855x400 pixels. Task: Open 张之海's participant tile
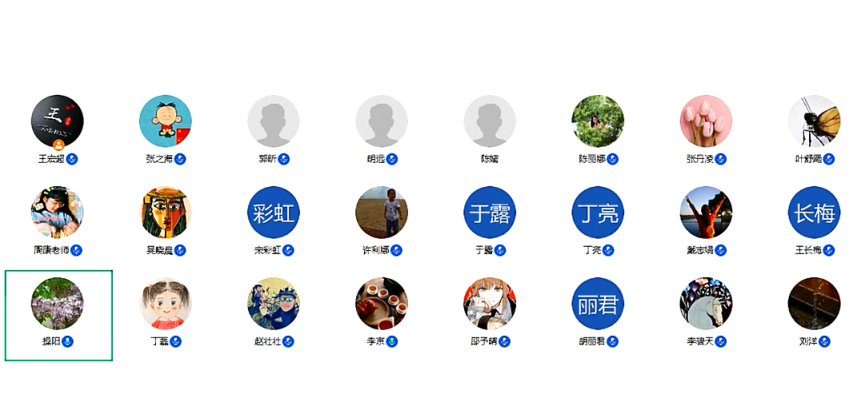tap(165, 122)
